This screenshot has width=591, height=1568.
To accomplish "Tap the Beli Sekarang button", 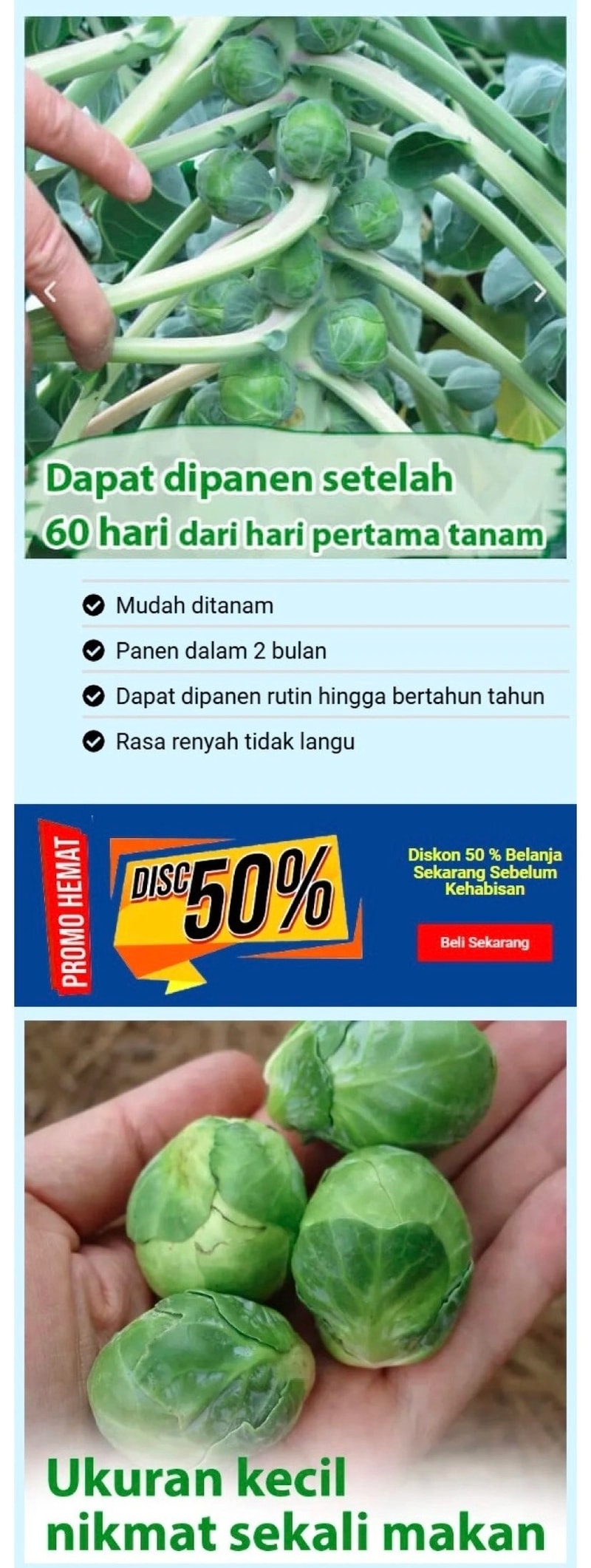I will click(484, 943).
